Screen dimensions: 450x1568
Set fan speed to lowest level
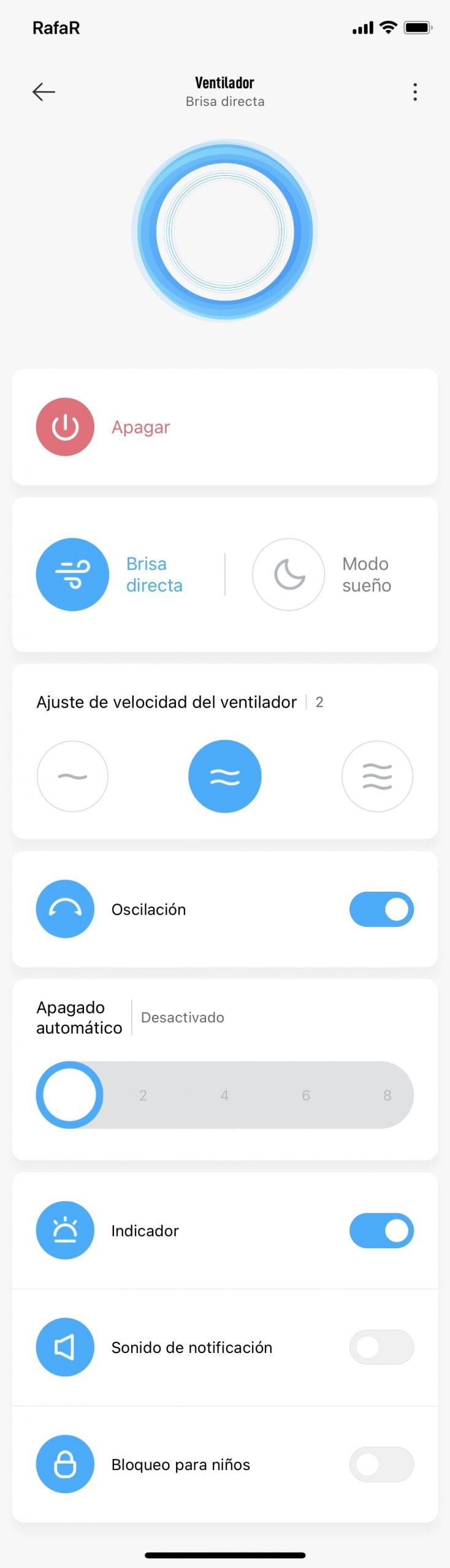click(x=72, y=777)
